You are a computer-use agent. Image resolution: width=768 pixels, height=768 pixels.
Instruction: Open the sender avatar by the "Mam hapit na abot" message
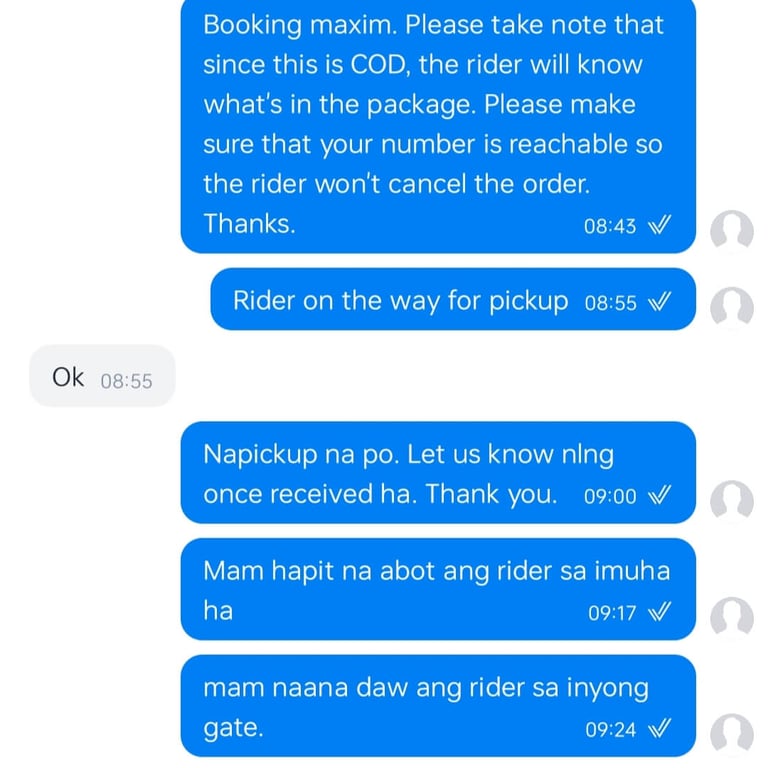pos(732,617)
